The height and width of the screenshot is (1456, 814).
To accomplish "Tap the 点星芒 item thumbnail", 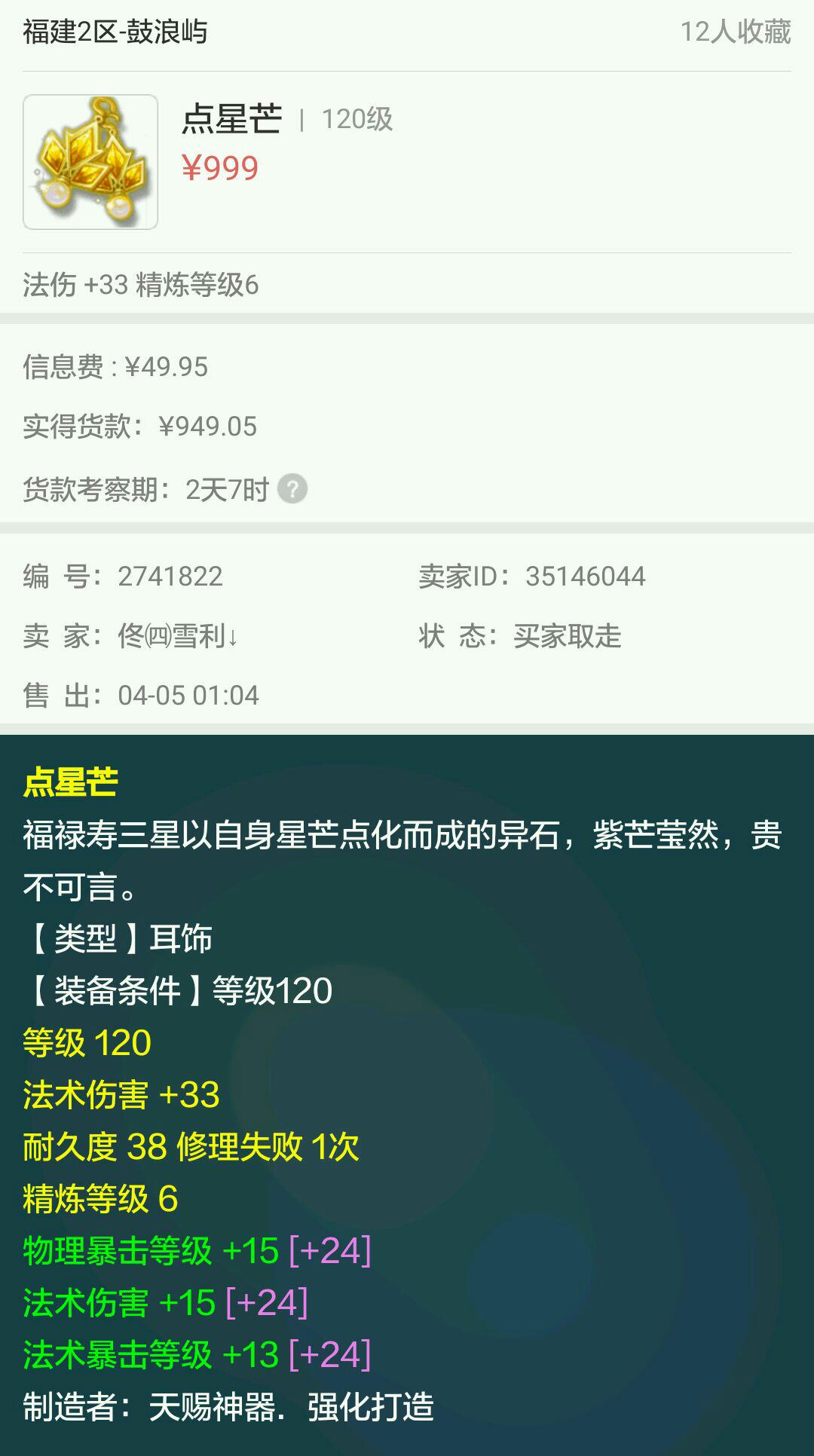I will [90, 162].
